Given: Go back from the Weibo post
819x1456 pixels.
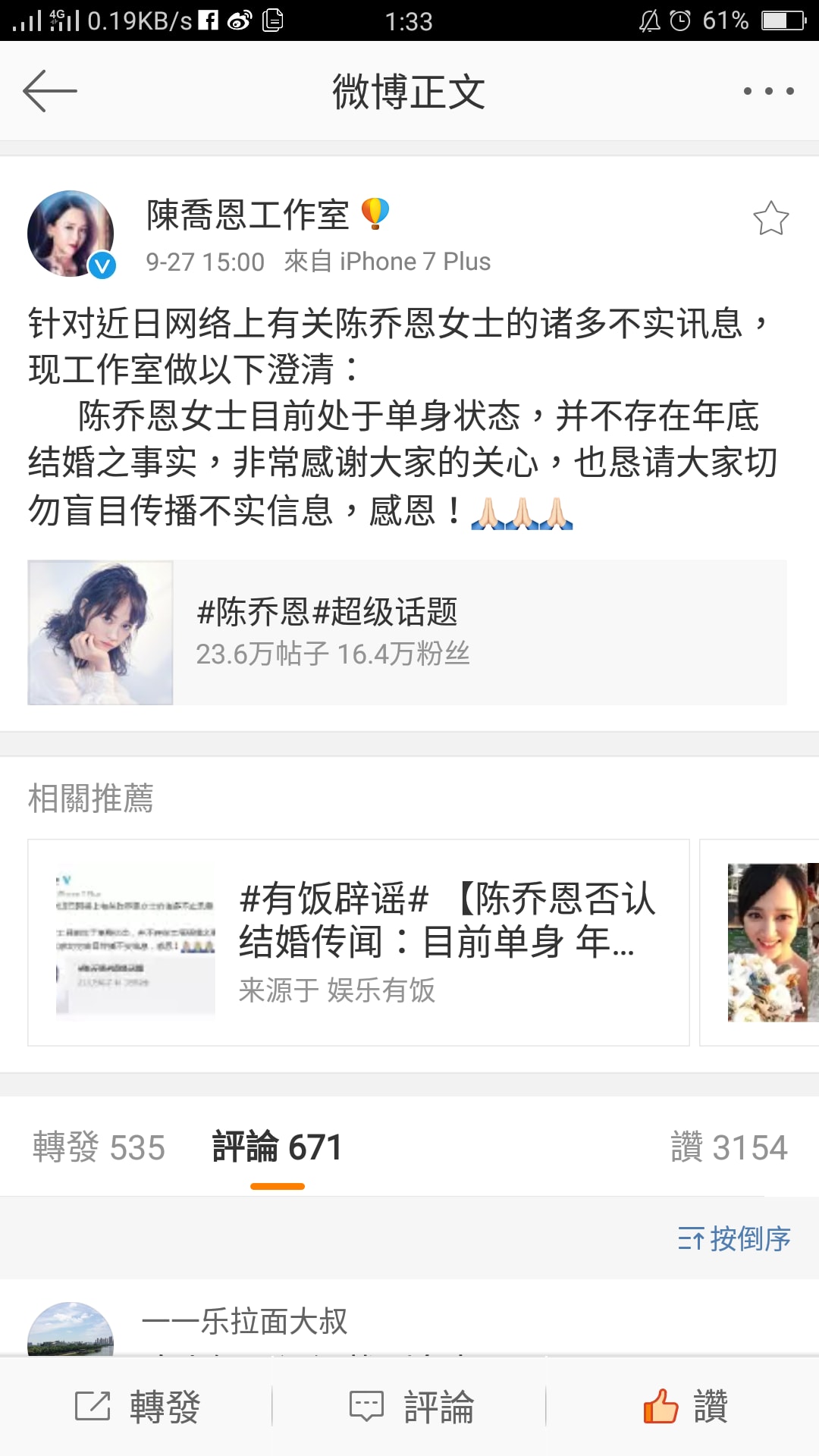Looking at the screenshot, I should [50, 91].
